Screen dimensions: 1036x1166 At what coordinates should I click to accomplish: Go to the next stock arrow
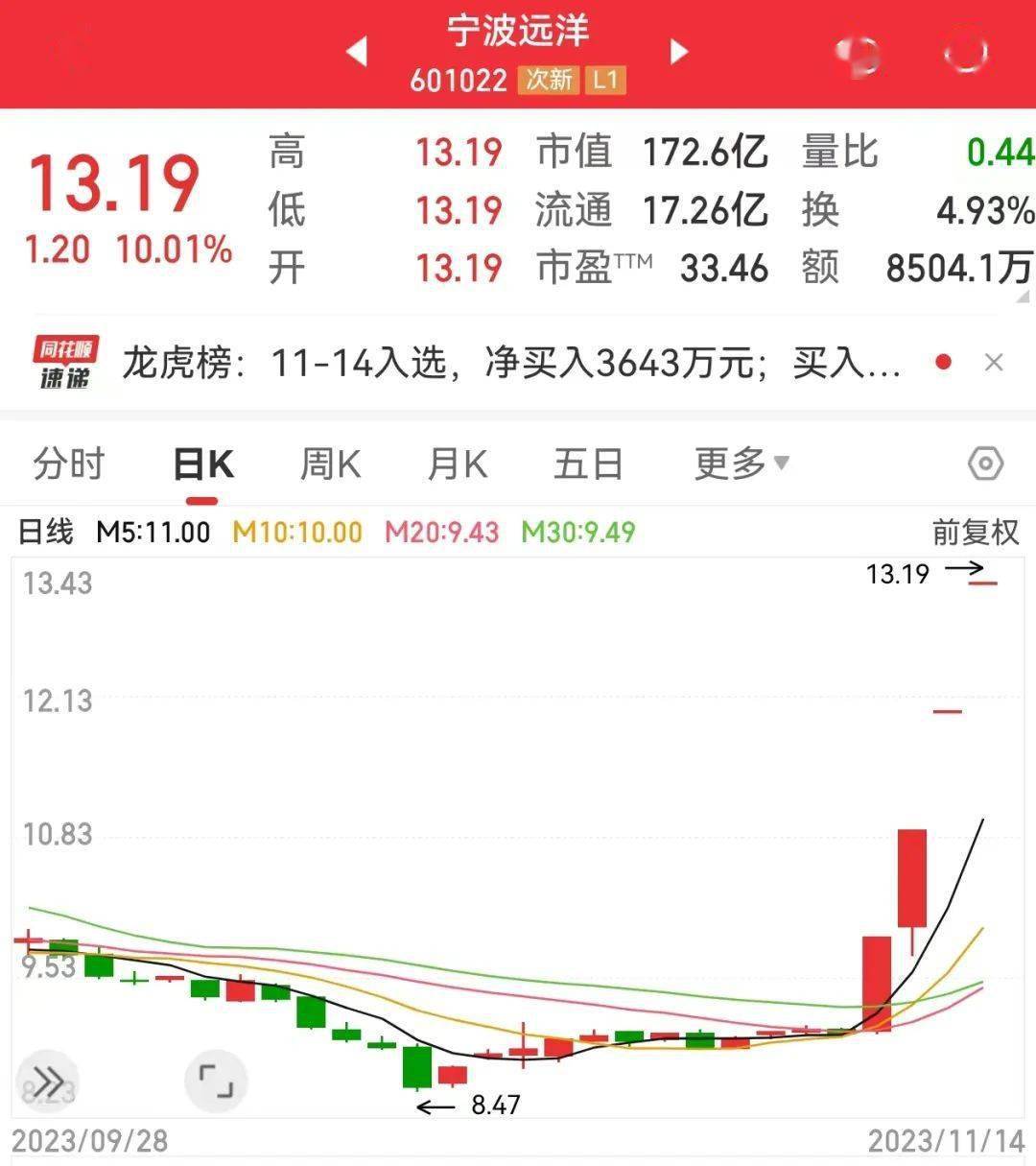(679, 52)
